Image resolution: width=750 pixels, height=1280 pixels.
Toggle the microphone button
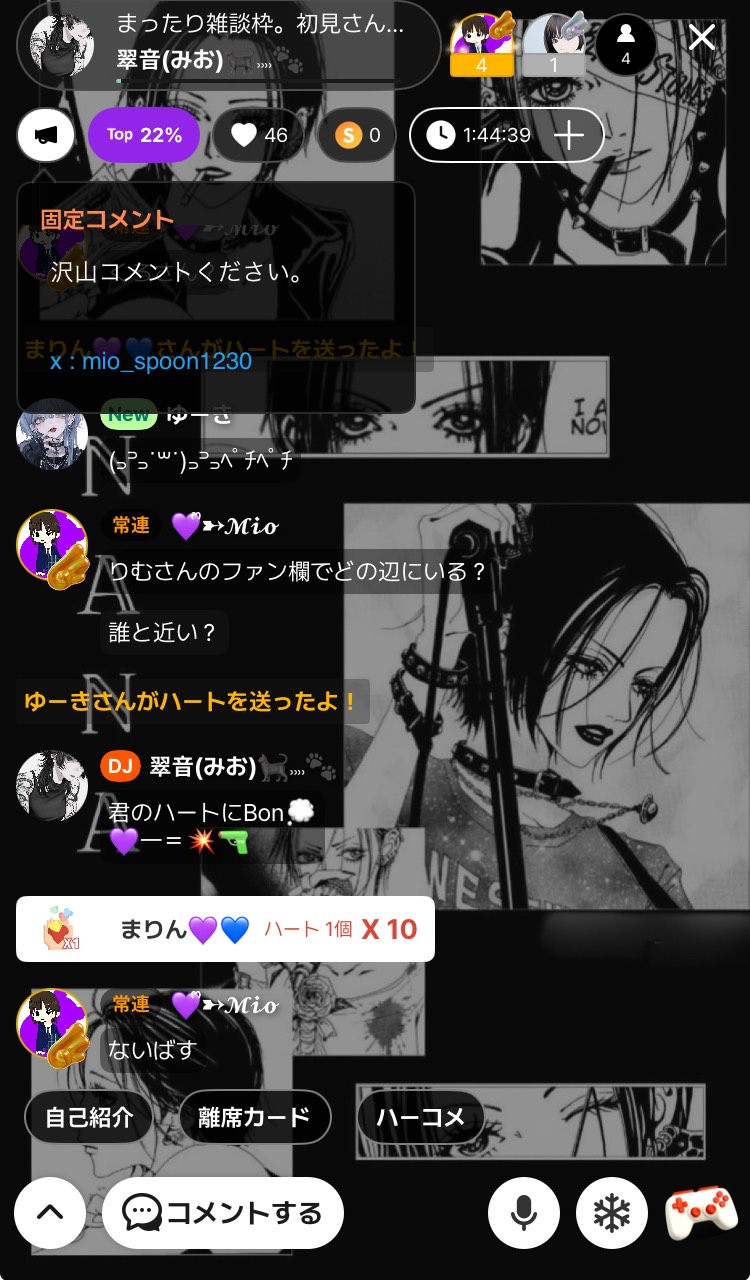[523, 1213]
